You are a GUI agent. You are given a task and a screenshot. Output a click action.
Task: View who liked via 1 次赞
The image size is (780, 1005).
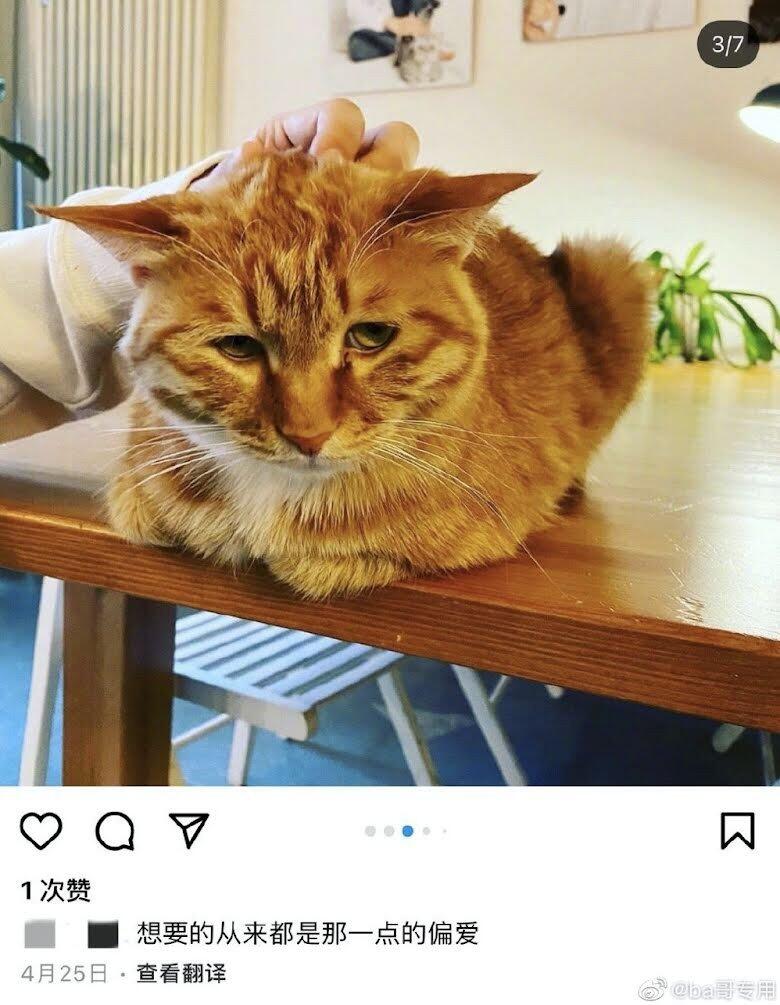[x=56, y=889]
